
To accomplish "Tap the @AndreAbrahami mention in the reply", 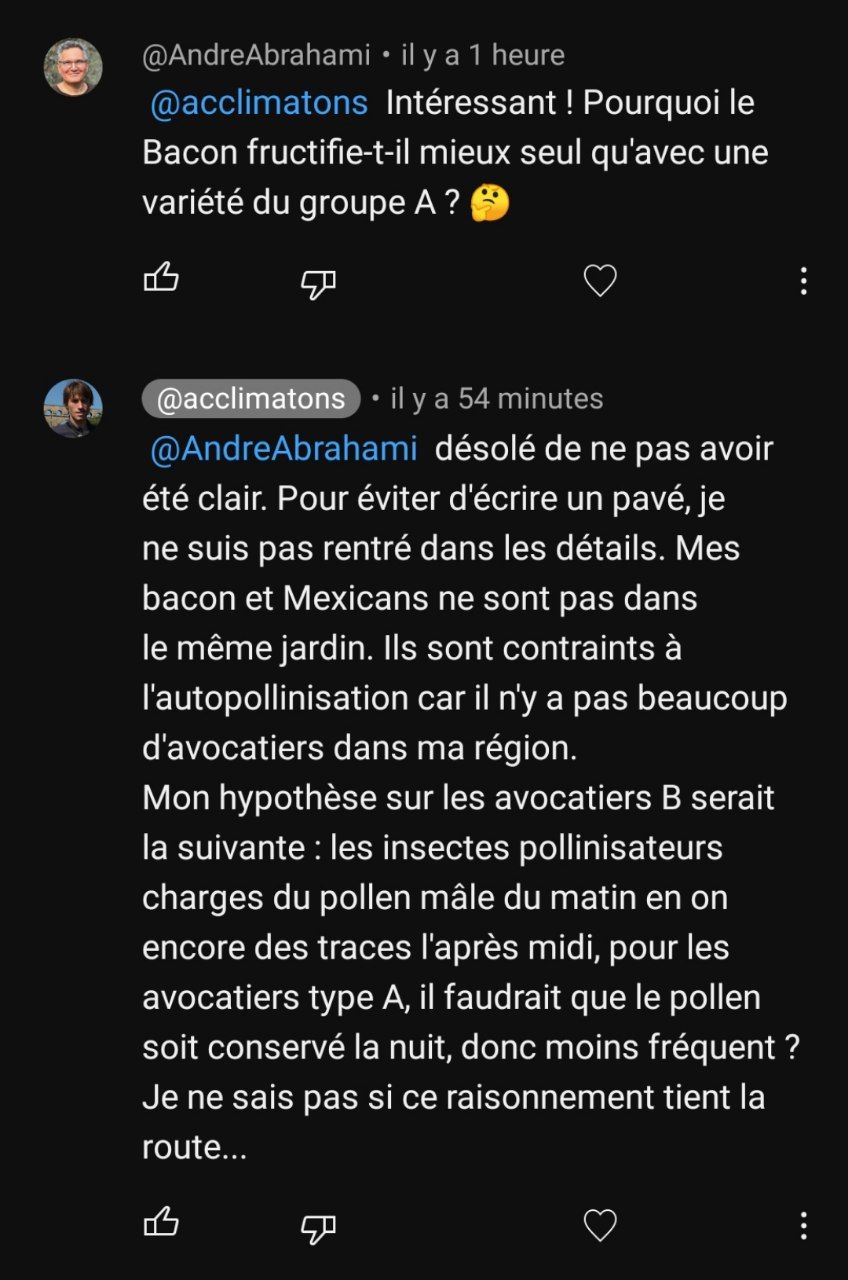I will (283, 449).
